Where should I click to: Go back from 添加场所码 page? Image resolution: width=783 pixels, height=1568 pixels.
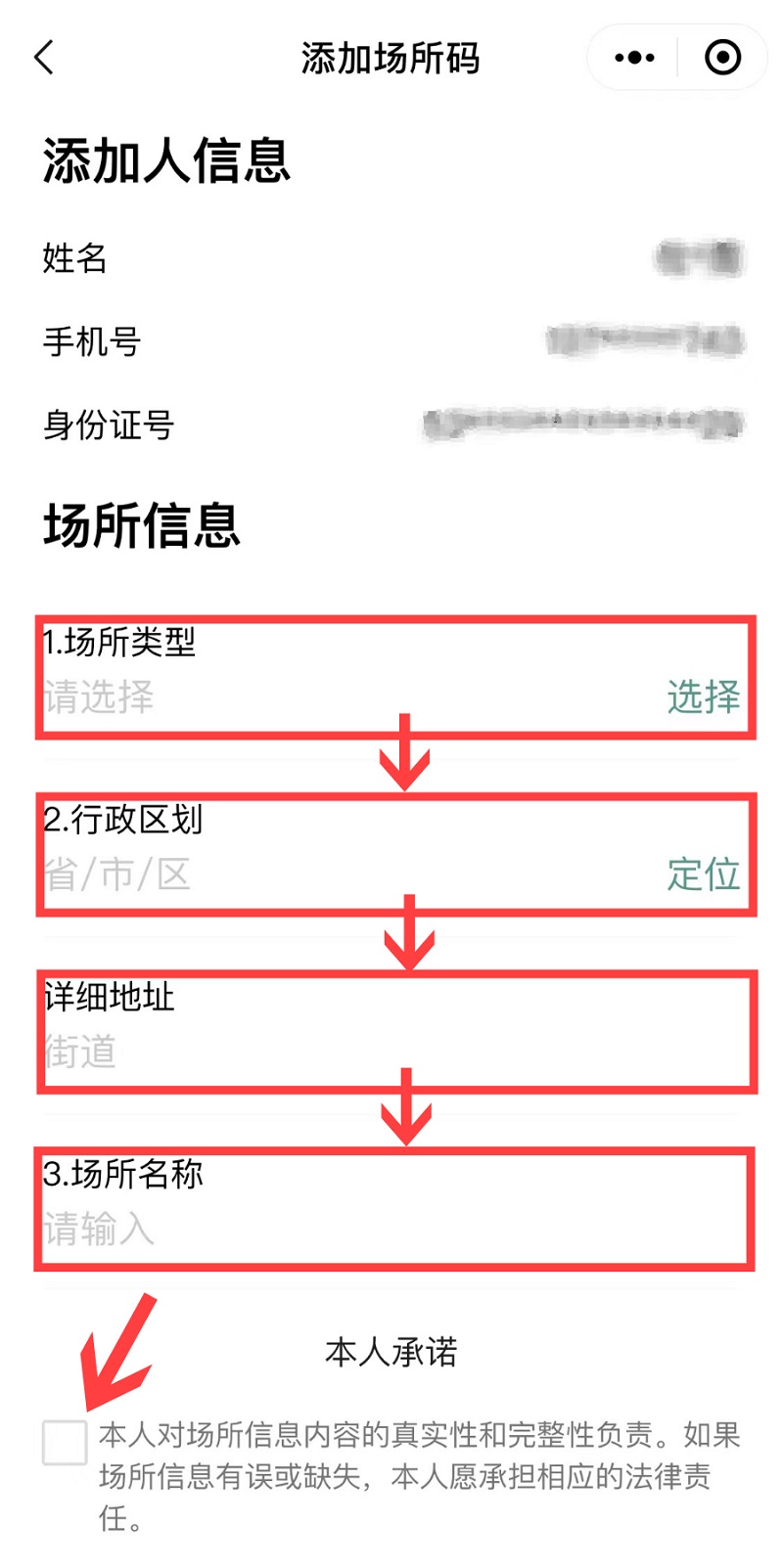pos(44,58)
